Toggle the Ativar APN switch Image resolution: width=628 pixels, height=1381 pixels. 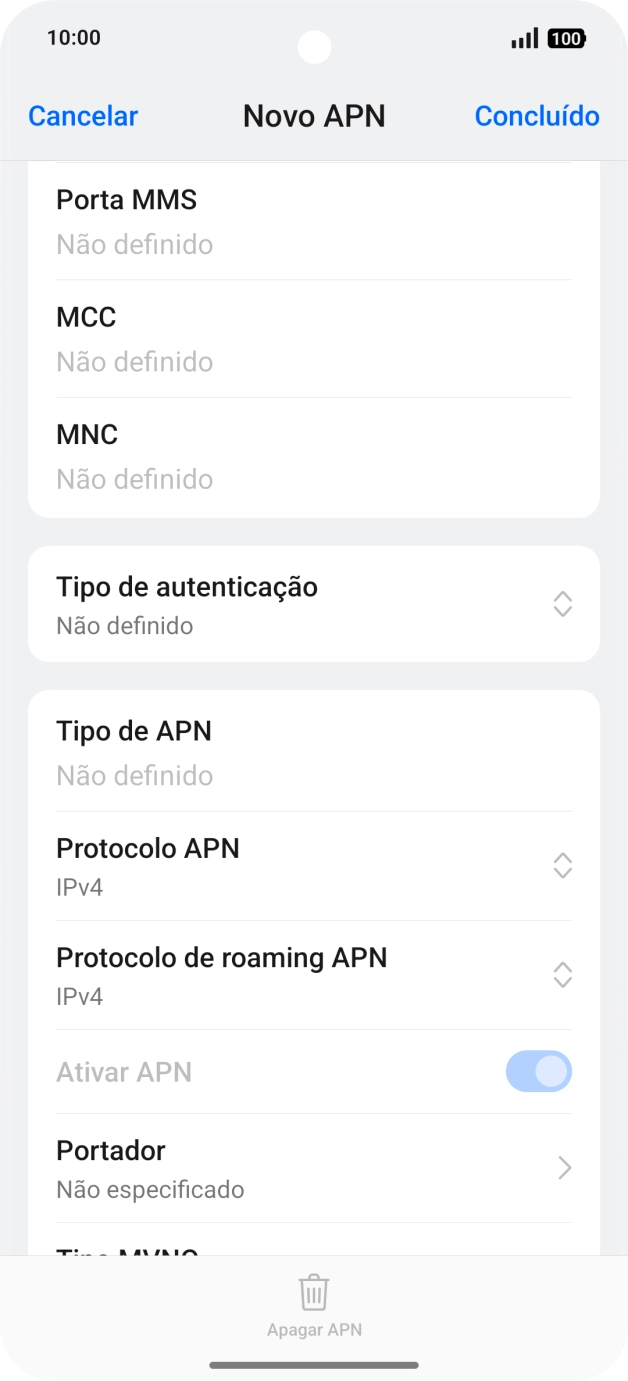point(538,1072)
